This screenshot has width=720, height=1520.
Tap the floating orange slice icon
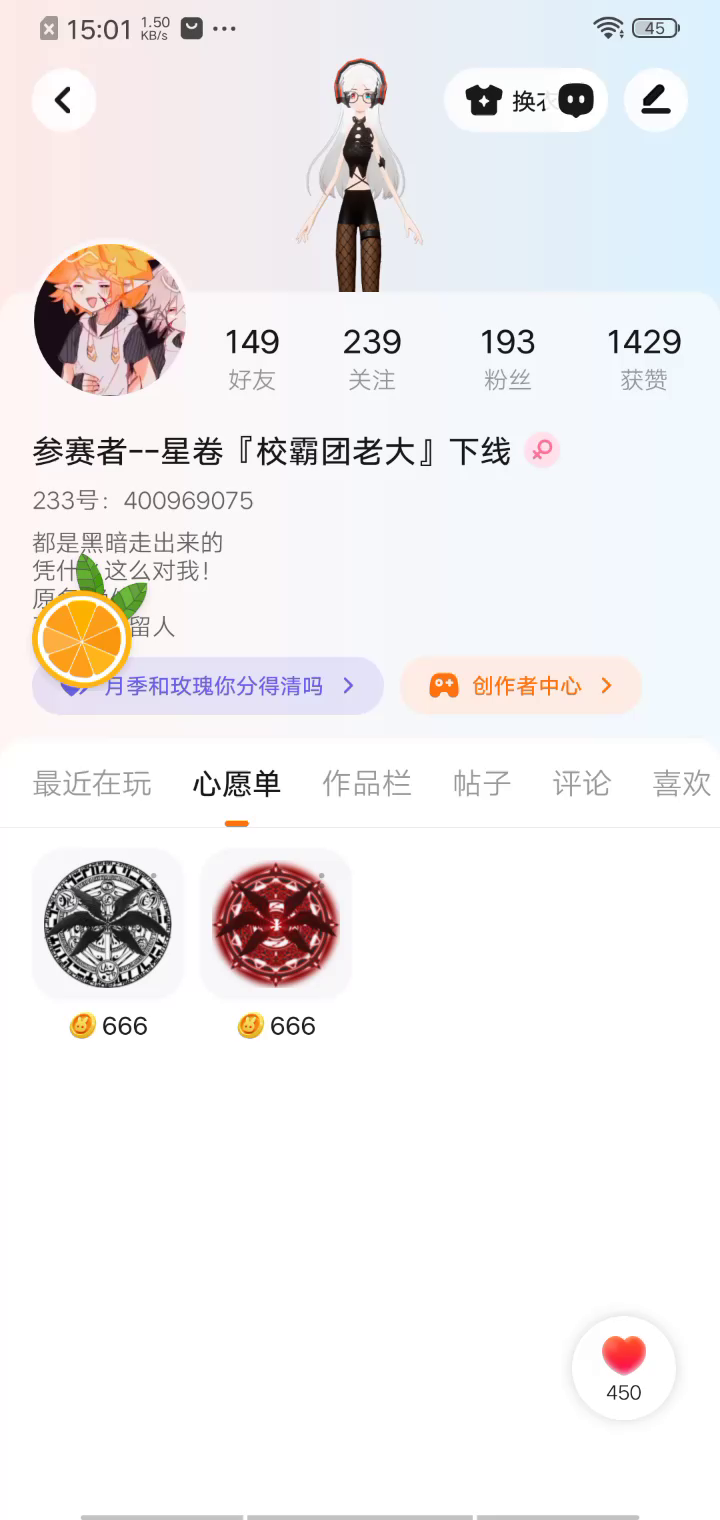coord(82,637)
